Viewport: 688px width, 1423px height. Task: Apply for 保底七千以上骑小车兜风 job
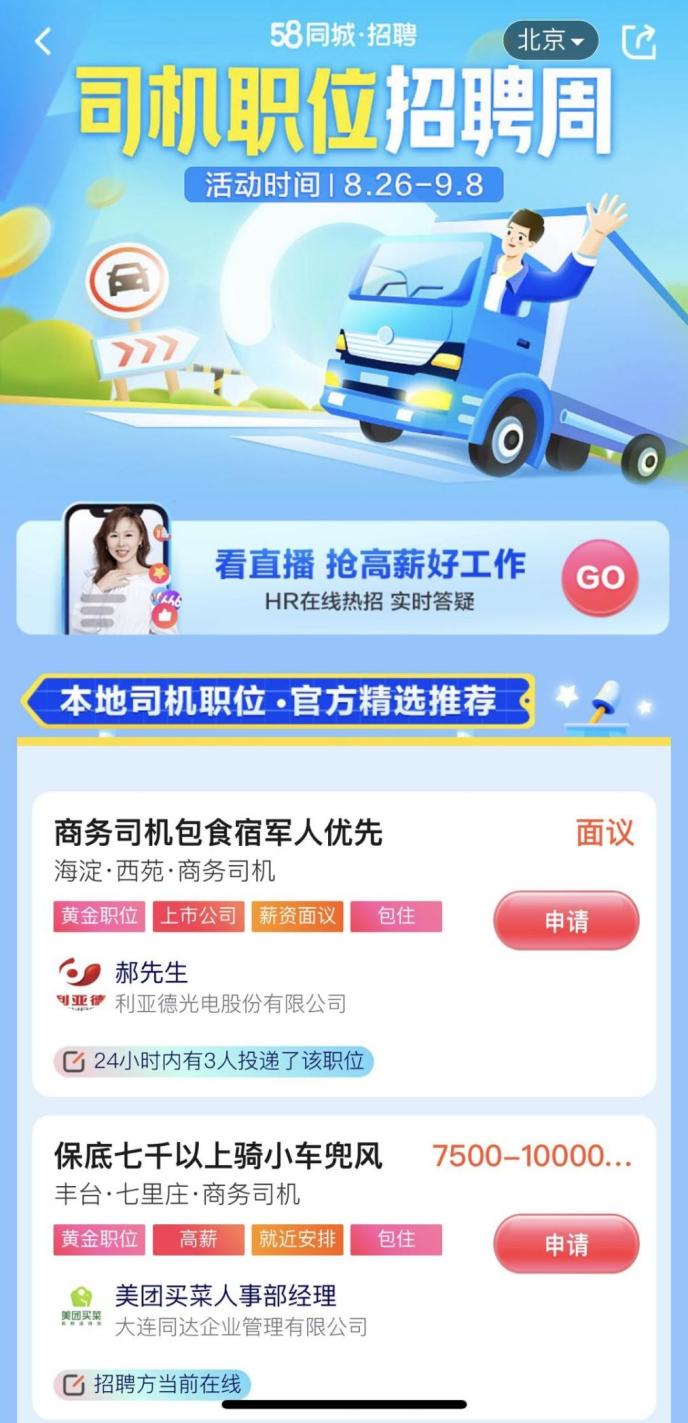(566, 1244)
